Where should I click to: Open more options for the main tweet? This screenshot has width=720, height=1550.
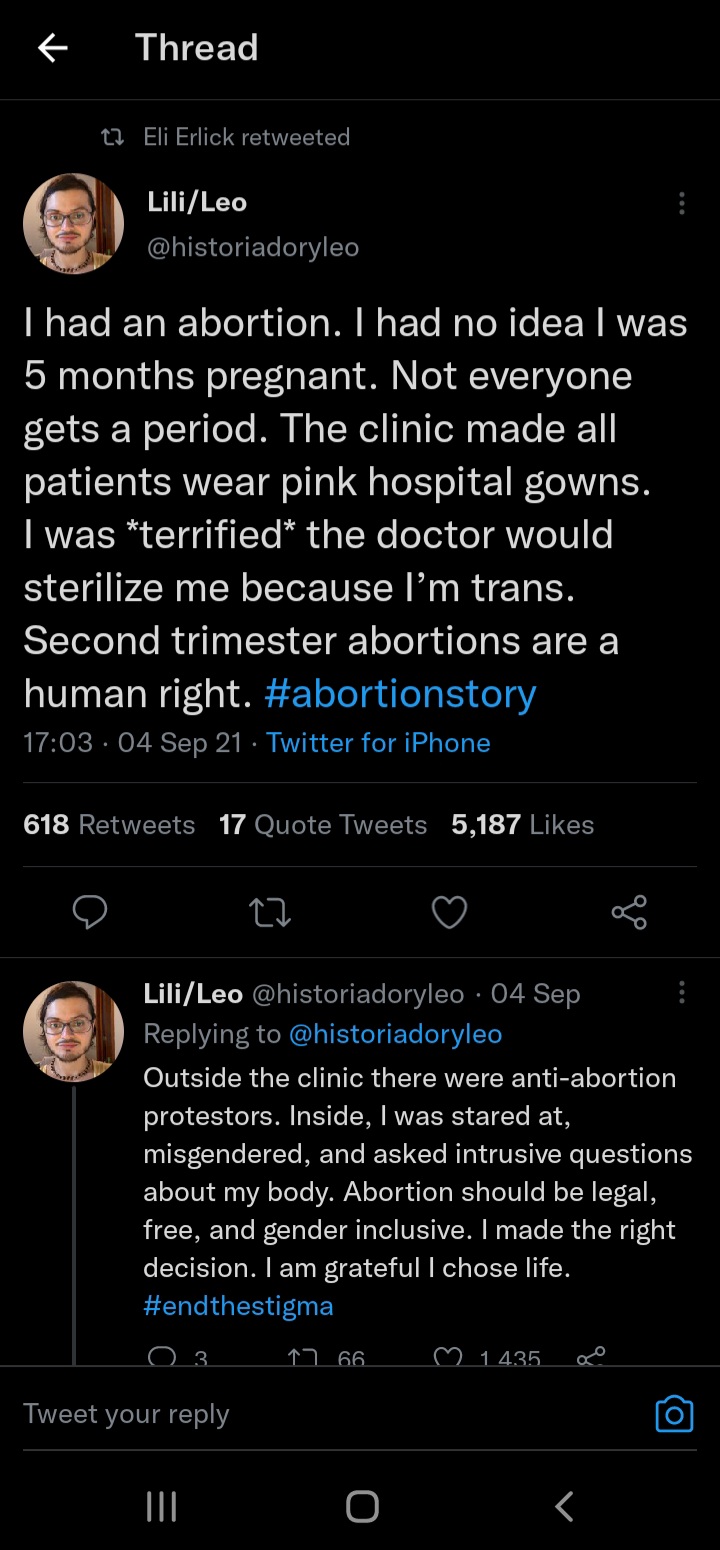[x=681, y=203]
